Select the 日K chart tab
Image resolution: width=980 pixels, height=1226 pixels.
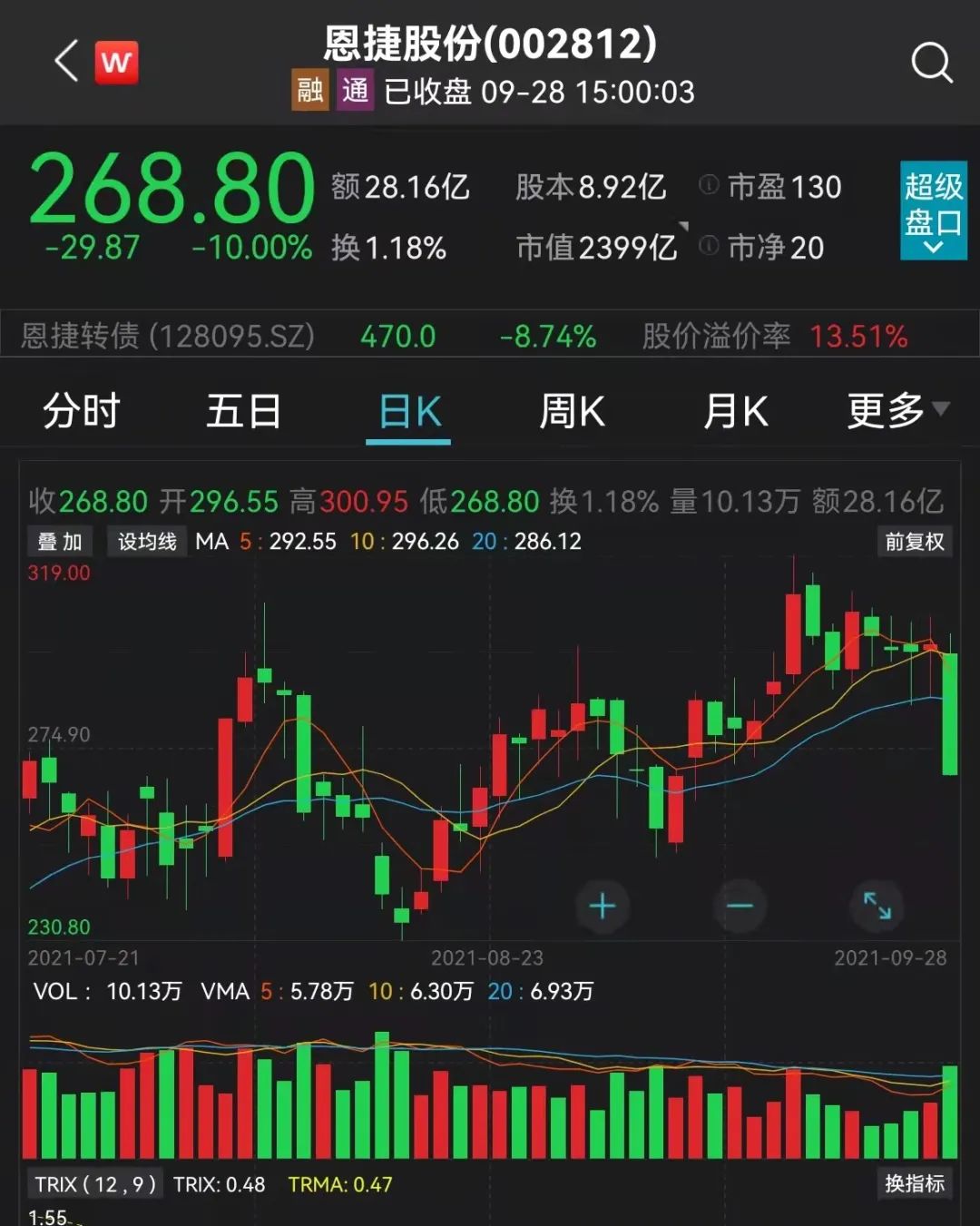[409, 413]
